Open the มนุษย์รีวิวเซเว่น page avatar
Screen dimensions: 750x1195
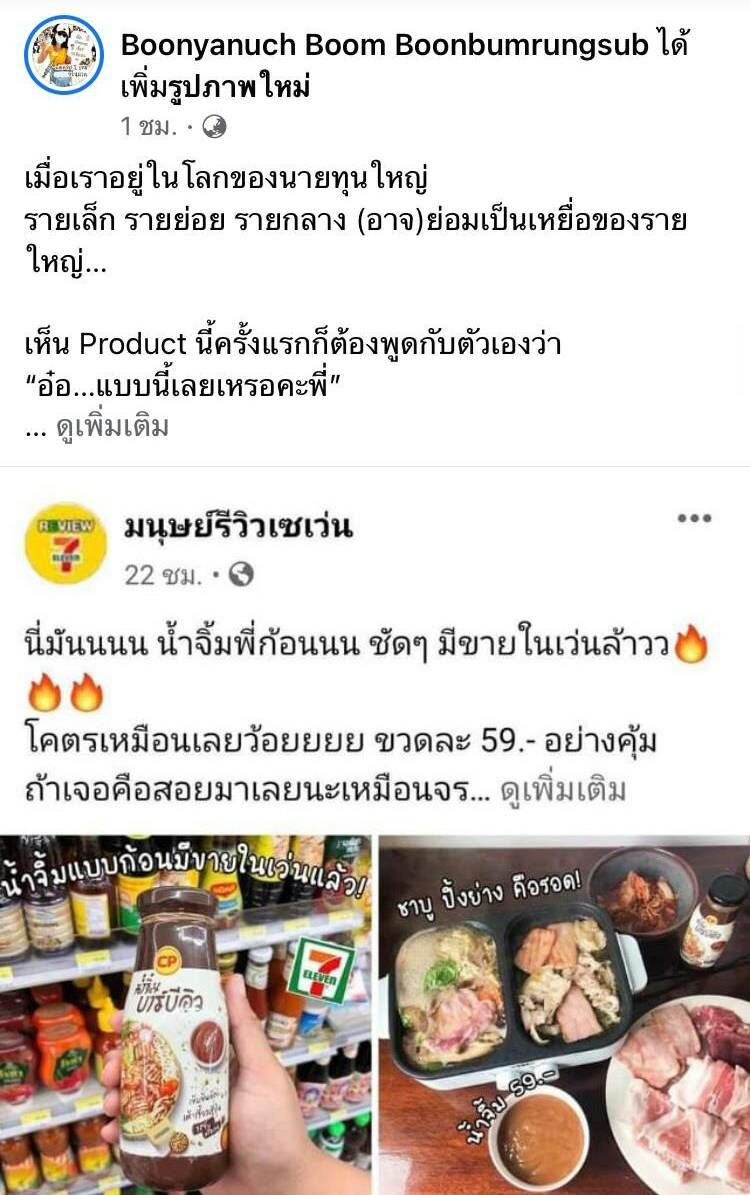[66, 543]
